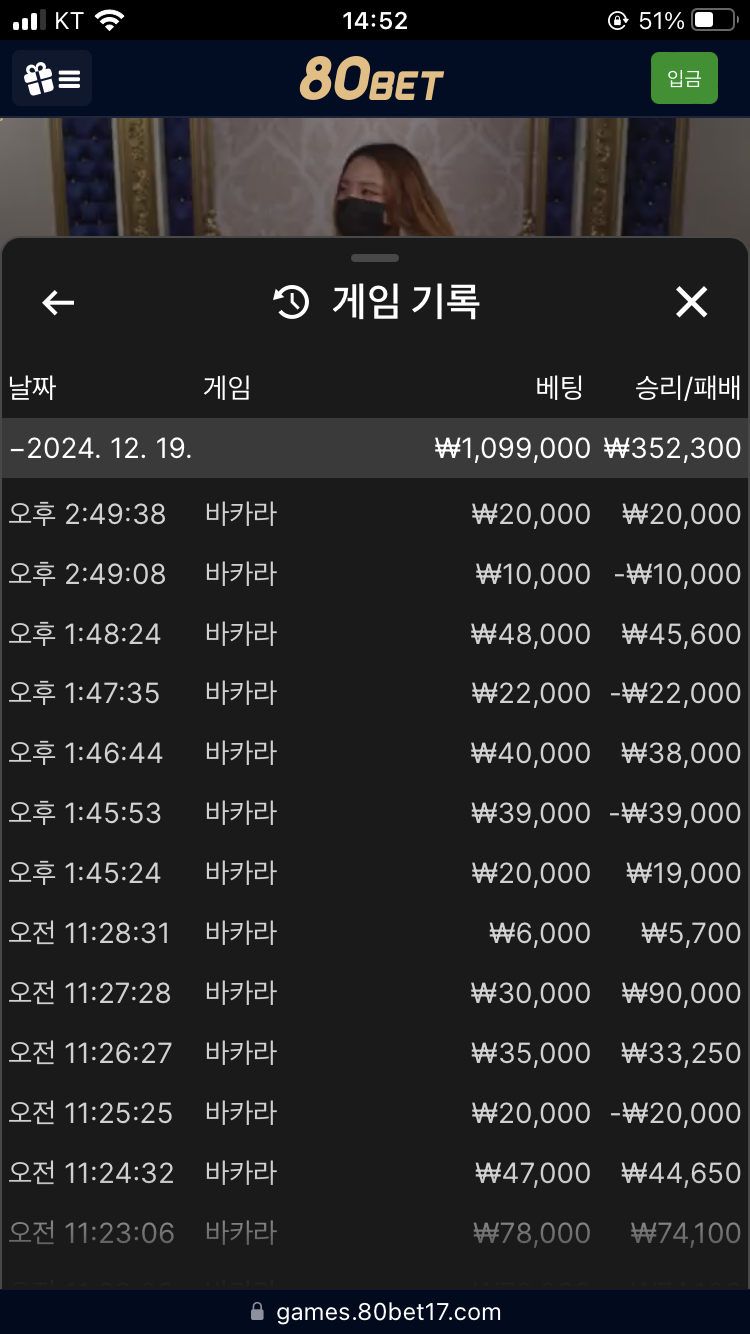750x1334 pixels.
Task: Select the 오전 11:28:31 바카라 entry
Action: point(375,933)
